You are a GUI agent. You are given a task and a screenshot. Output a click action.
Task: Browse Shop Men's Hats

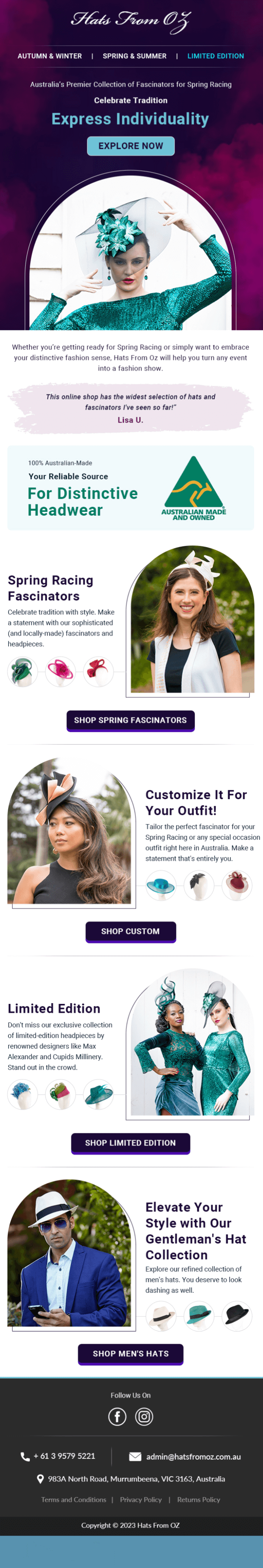(130, 1354)
